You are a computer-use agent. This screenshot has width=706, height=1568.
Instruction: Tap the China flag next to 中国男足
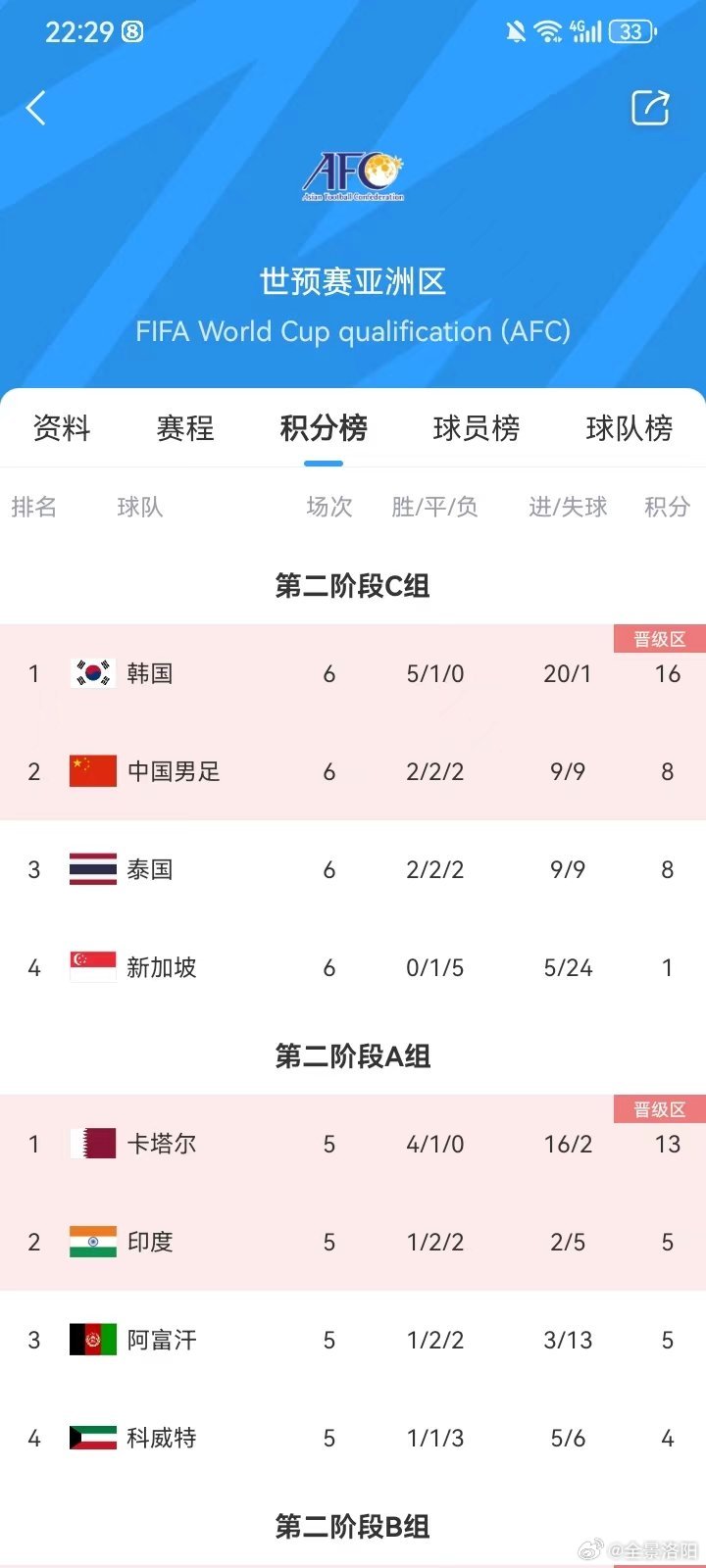click(x=92, y=771)
